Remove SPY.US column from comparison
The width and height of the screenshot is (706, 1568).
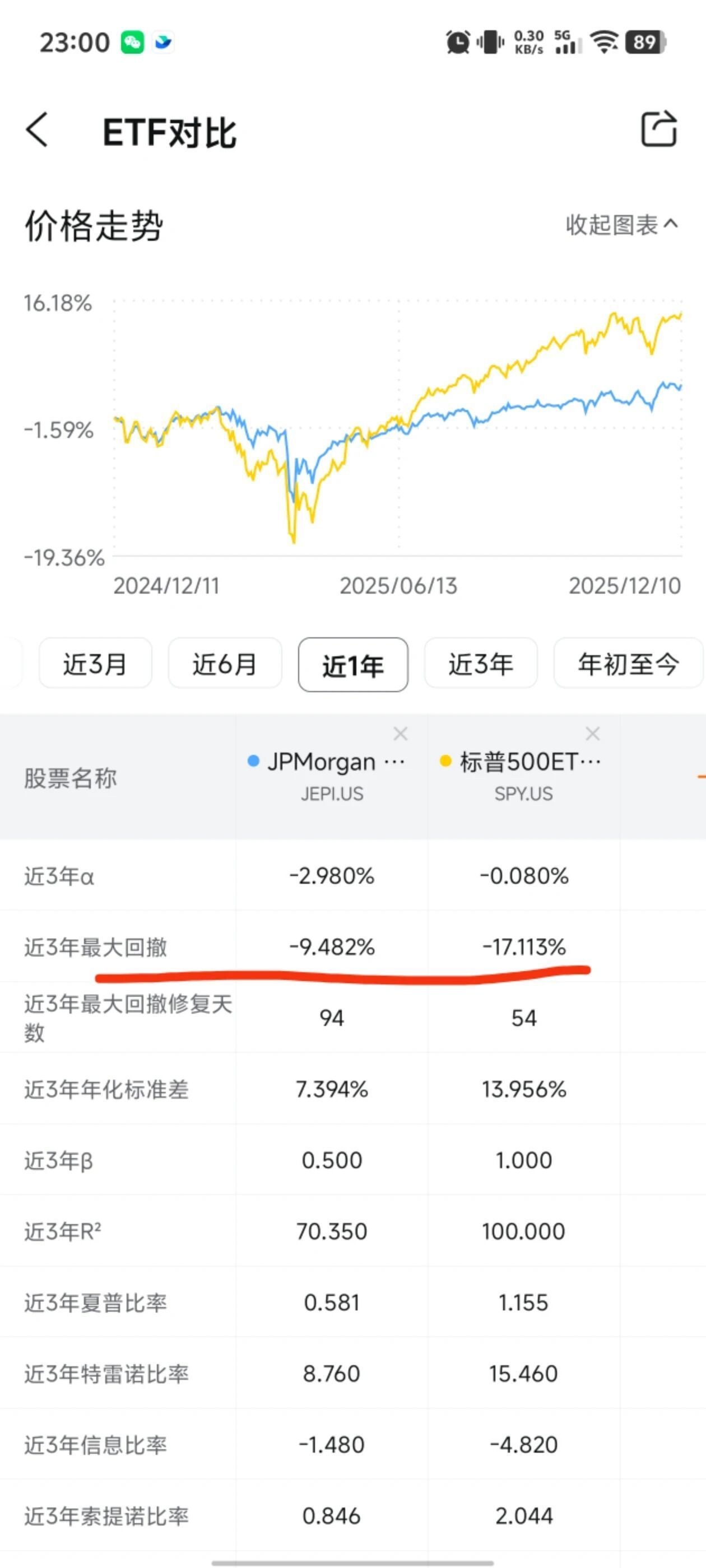(592, 734)
